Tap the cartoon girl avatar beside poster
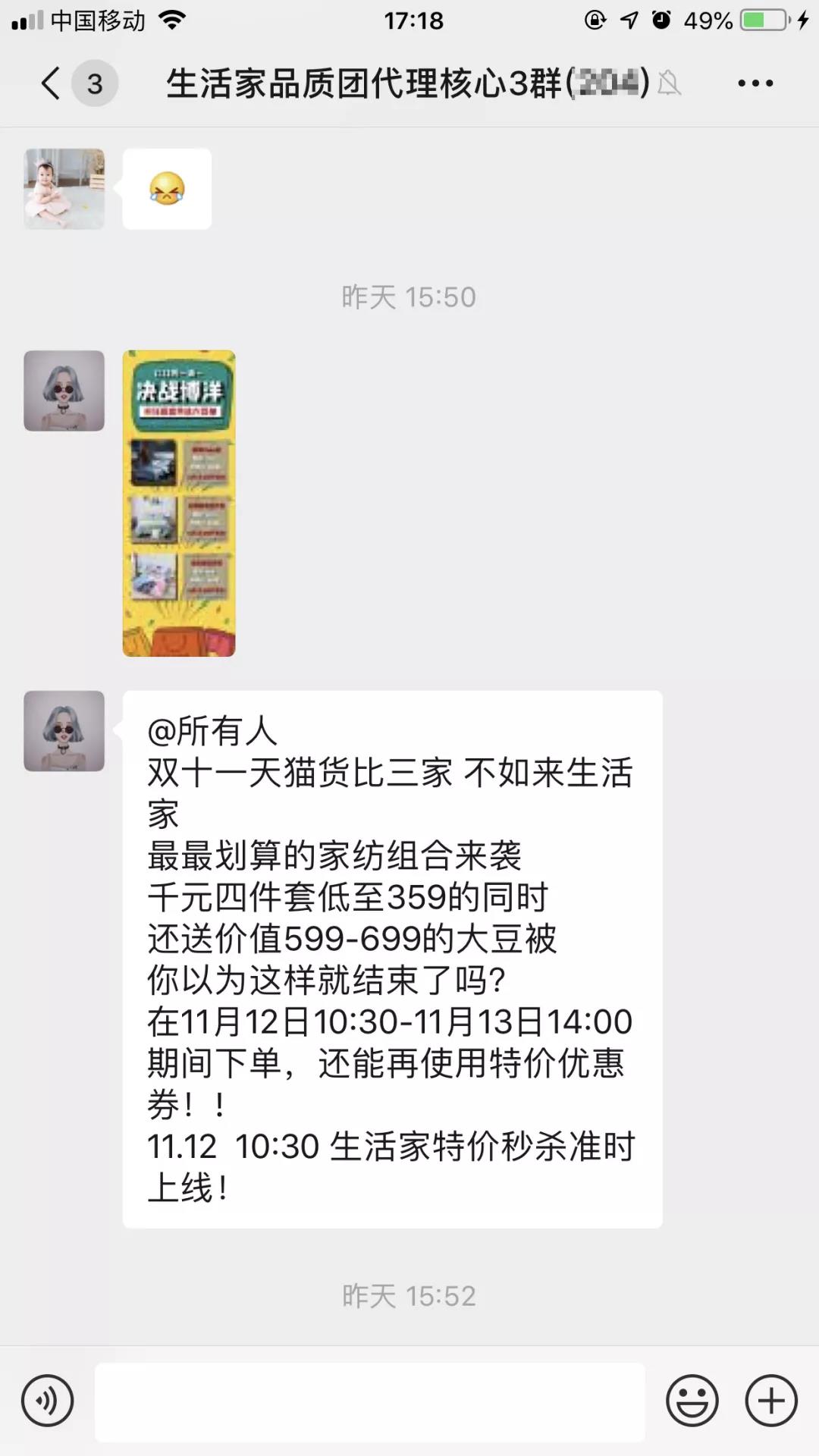Viewport: 819px width, 1456px height. (64, 391)
